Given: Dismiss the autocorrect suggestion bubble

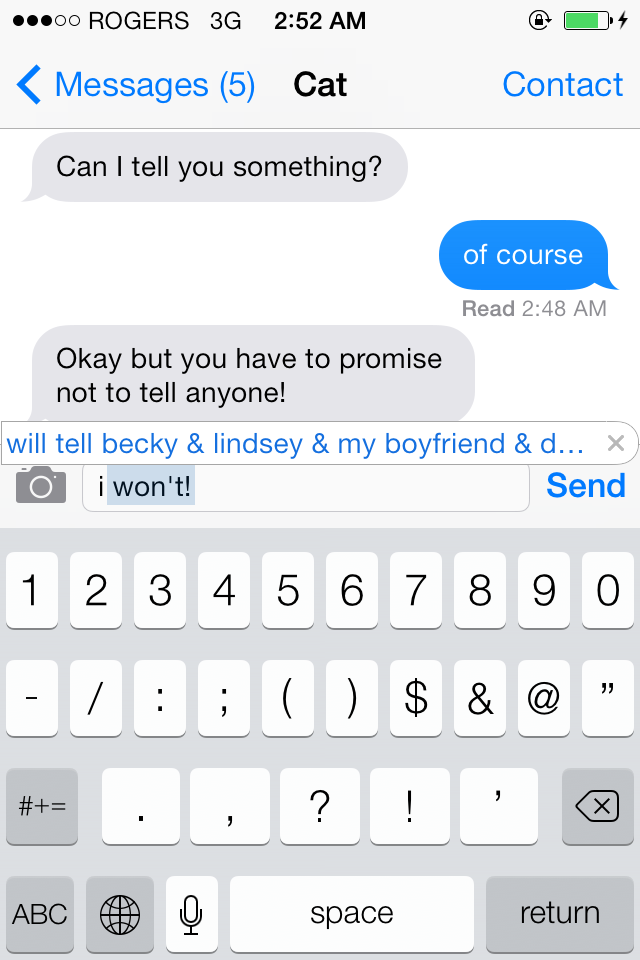Looking at the screenshot, I should click(x=615, y=443).
